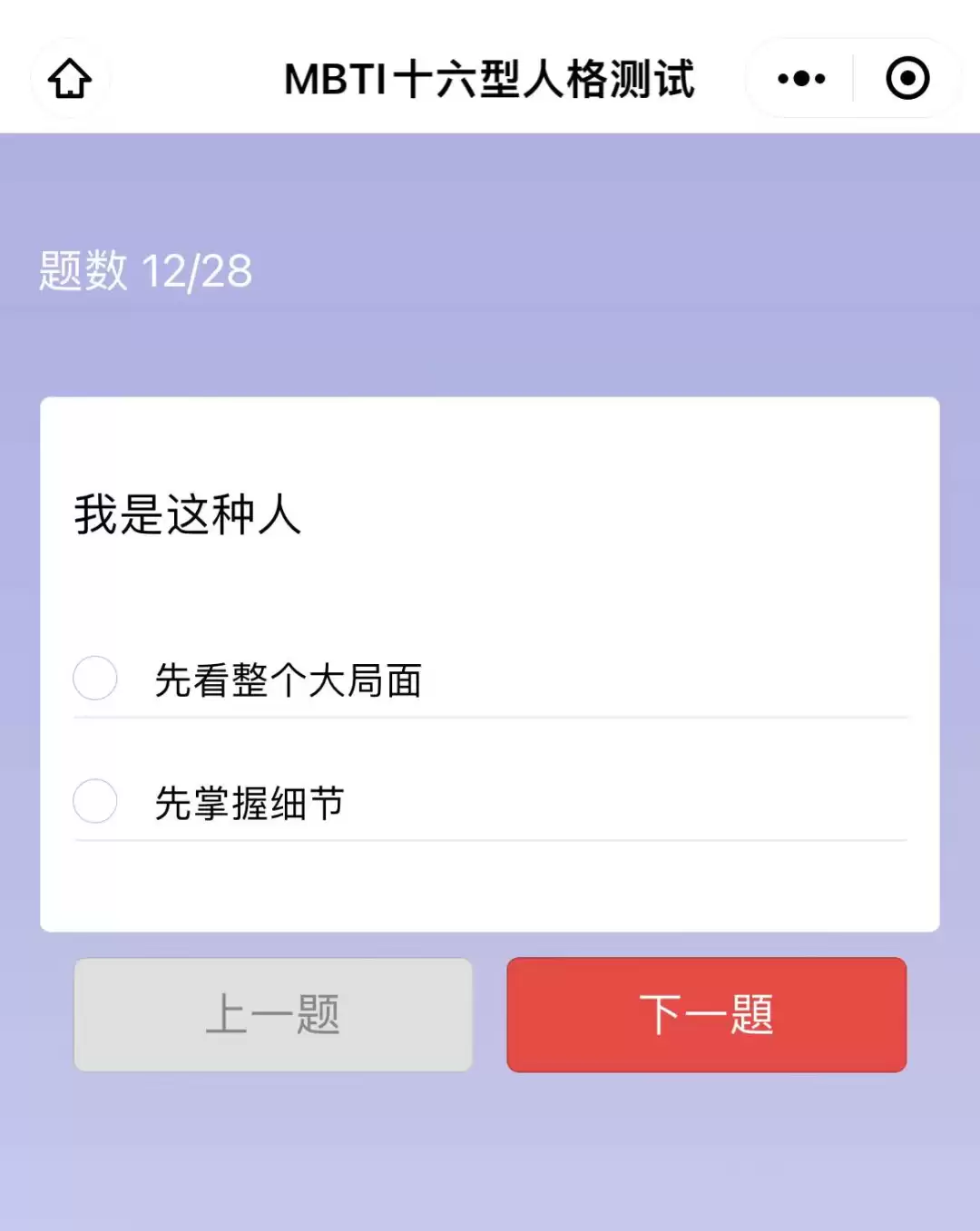The image size is (980, 1231).
Task: Tap 下一题 to go to question 13
Action: coord(706,1014)
